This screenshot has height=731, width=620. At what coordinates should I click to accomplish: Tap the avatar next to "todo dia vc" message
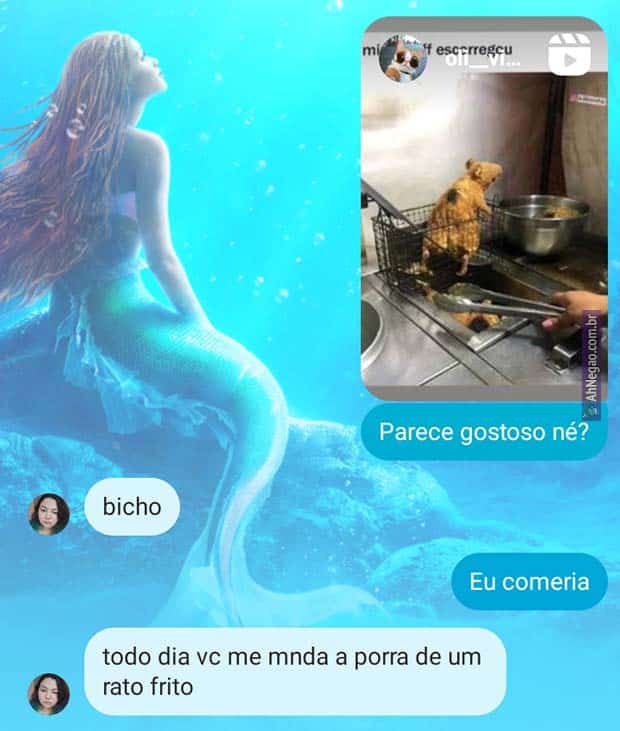point(49,693)
